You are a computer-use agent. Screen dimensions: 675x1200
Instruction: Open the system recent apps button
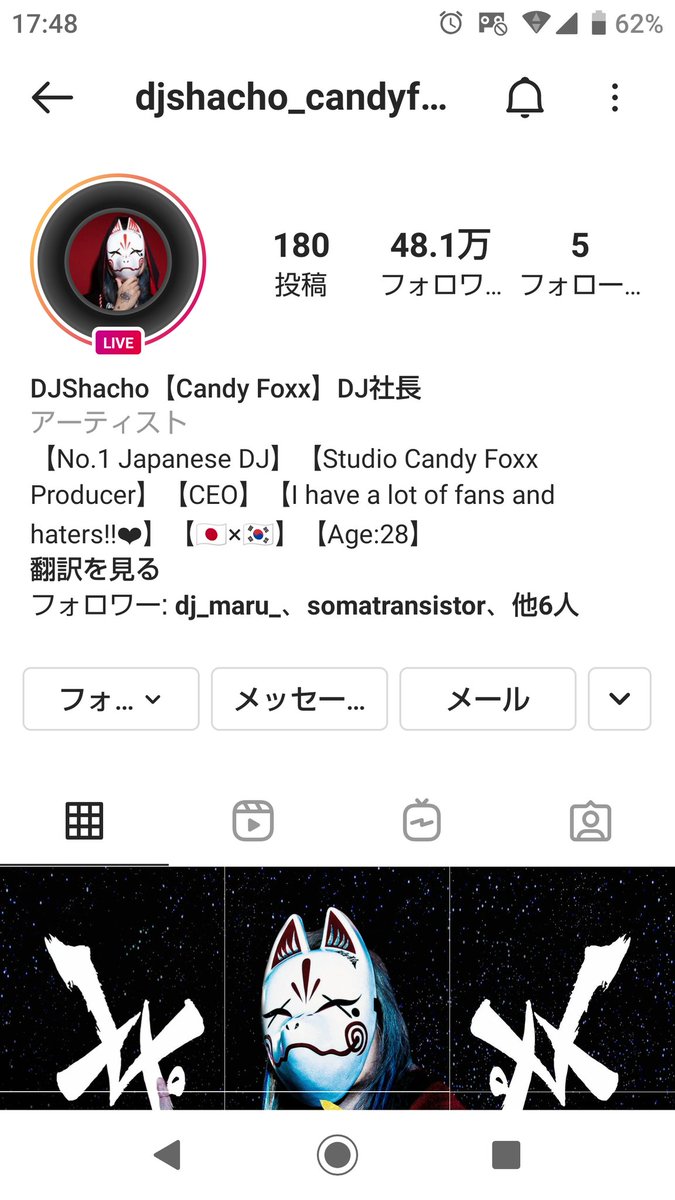[506, 1155]
